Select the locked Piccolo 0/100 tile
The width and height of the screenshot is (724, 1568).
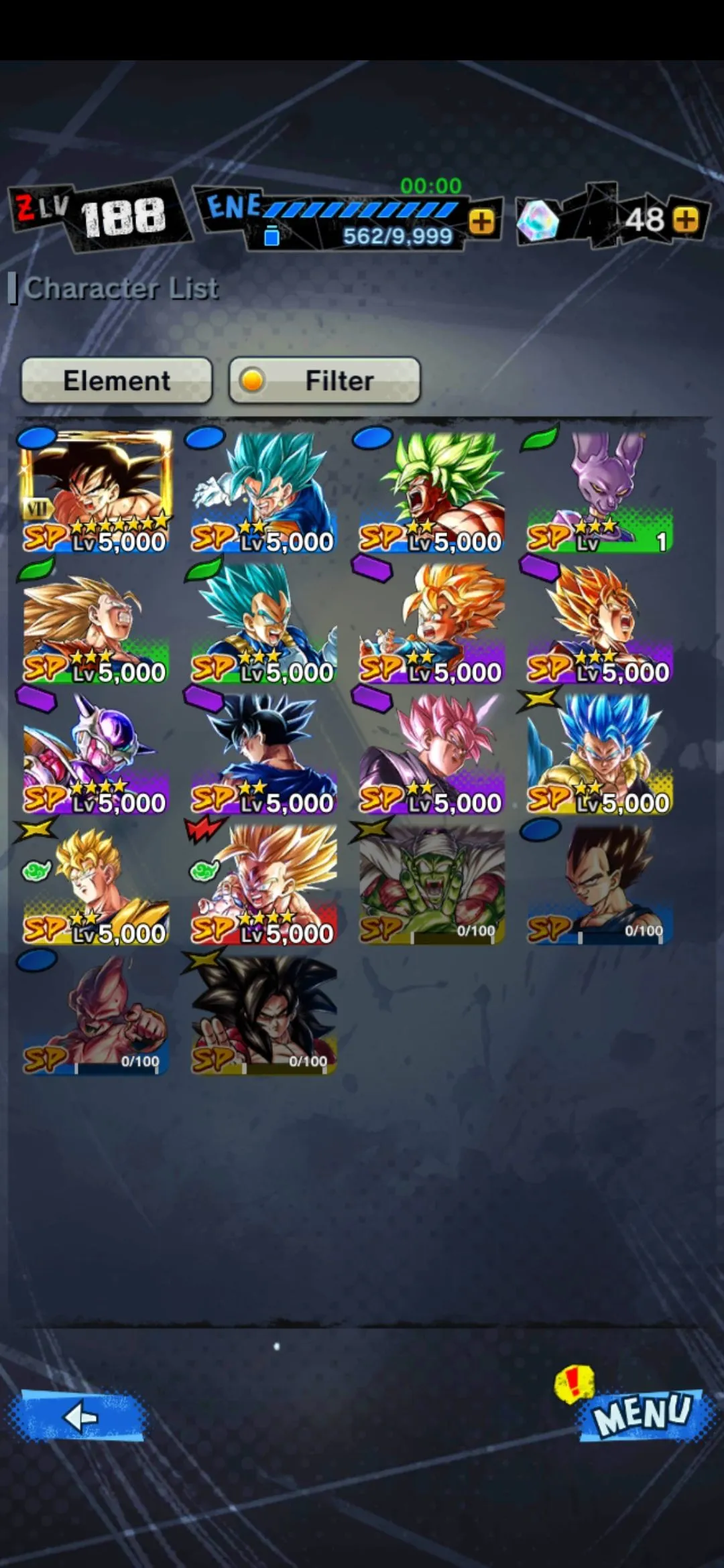tap(432, 885)
